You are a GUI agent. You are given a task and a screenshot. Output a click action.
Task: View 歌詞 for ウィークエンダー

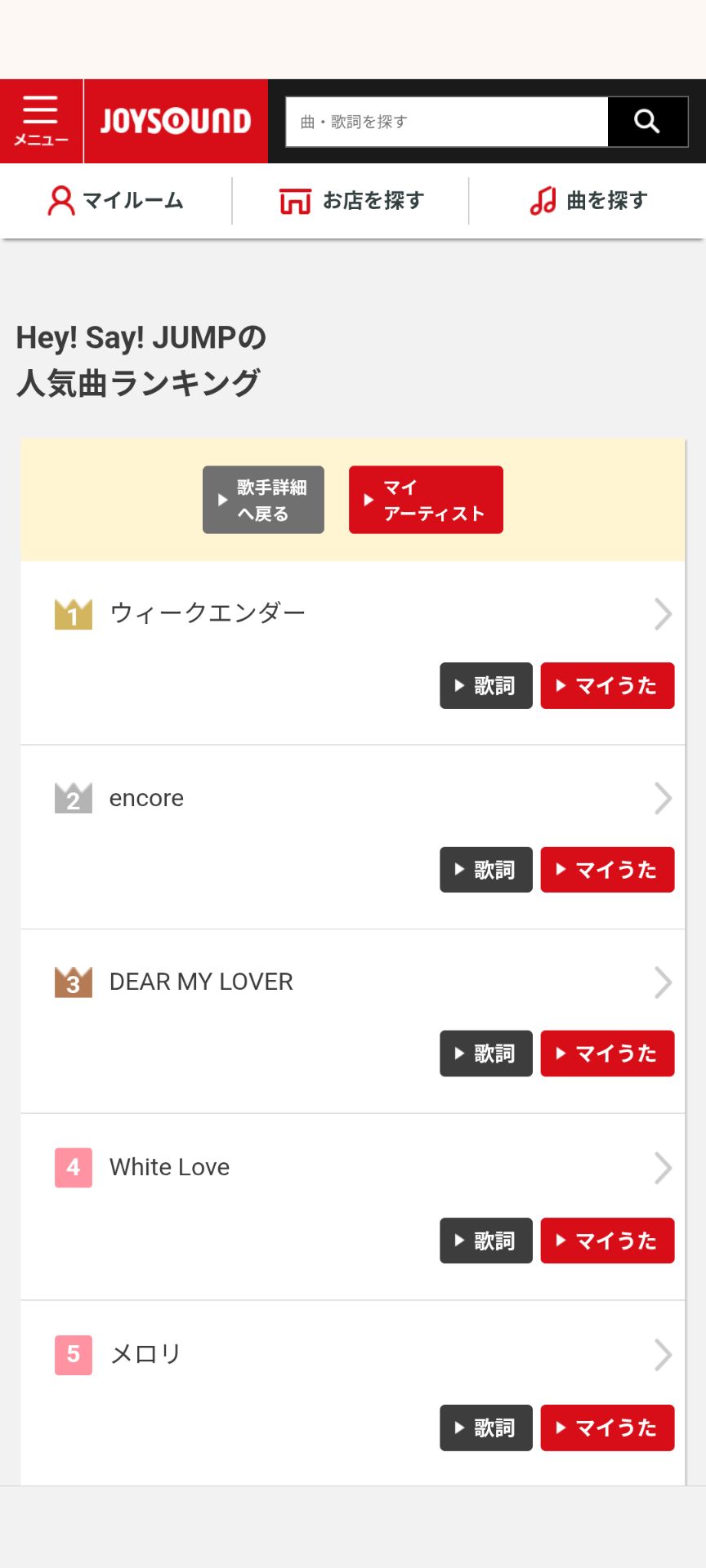486,685
